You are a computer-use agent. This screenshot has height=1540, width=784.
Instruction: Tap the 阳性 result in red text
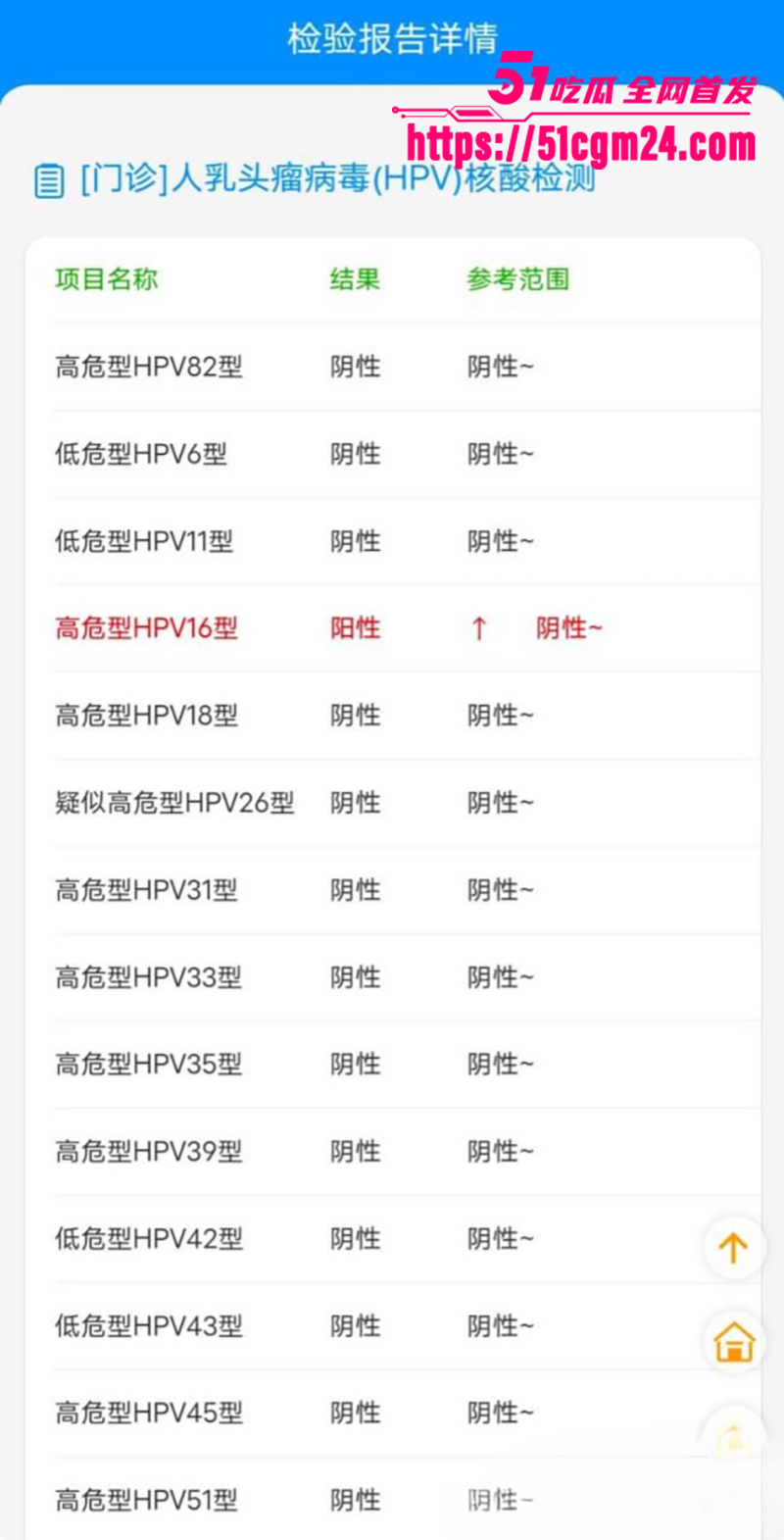[x=355, y=629]
